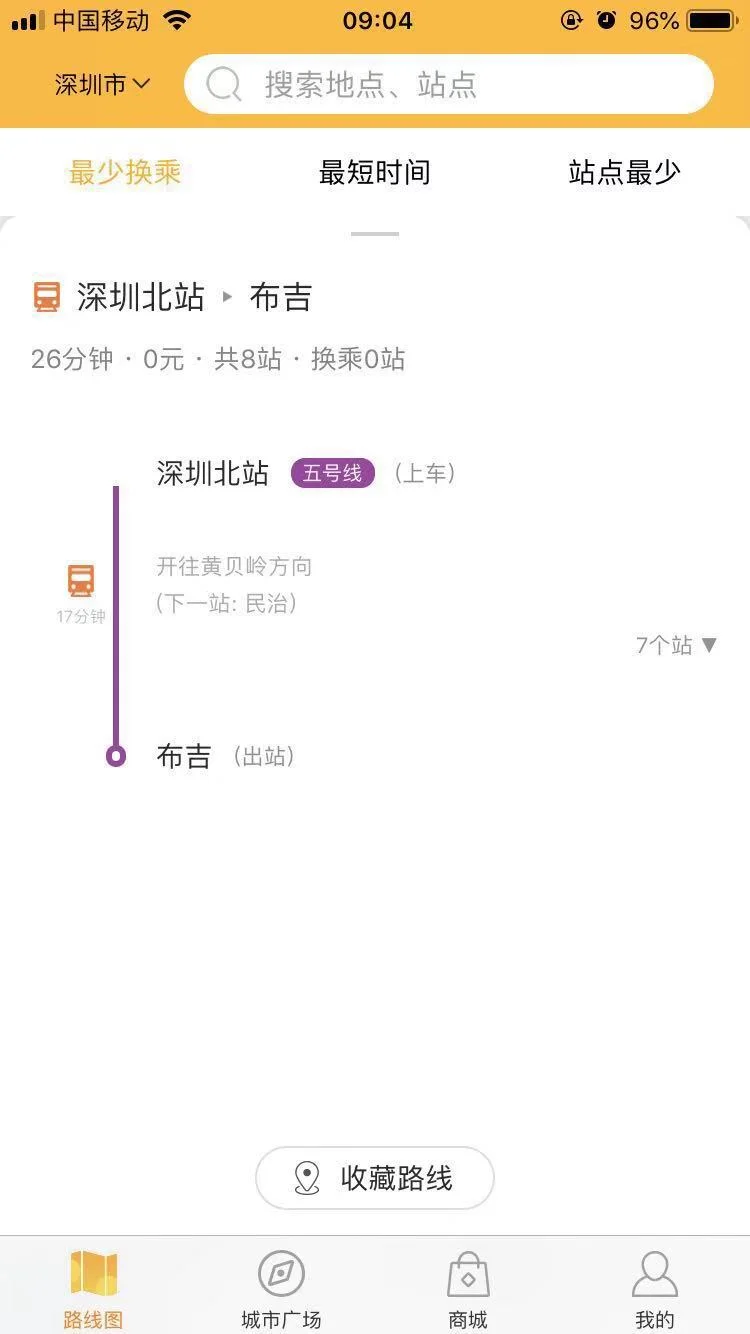
Task: Tap the 搜索地点、站点 search field
Action: tap(450, 84)
